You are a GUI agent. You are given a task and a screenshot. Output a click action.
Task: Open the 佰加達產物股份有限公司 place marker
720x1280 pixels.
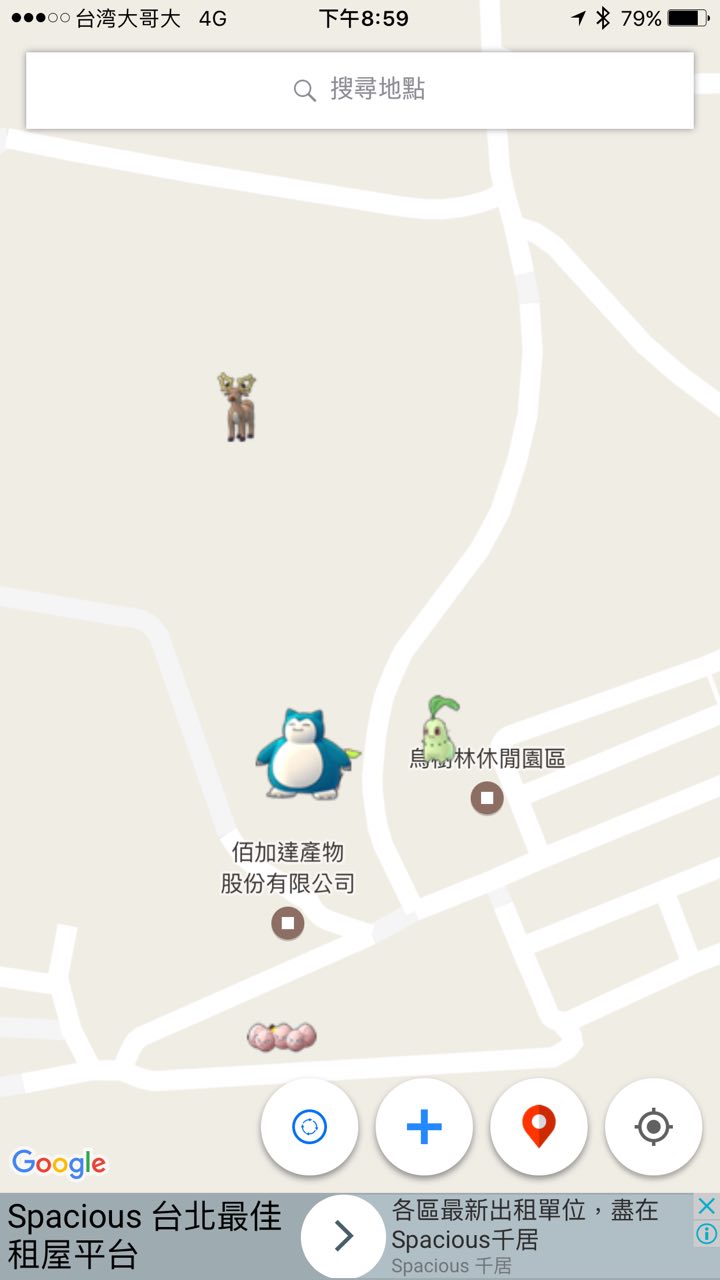(288, 922)
